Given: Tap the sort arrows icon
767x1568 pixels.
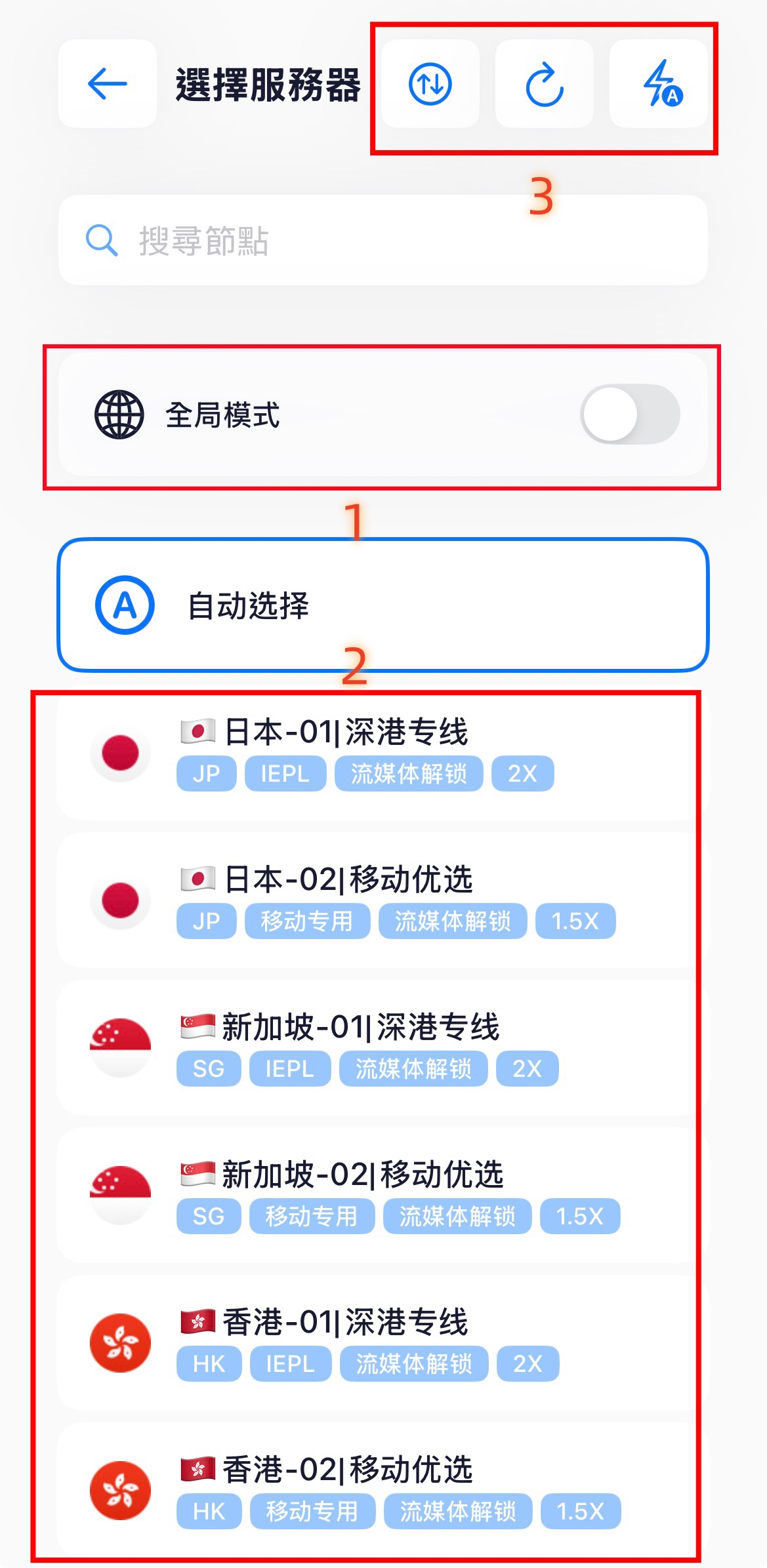Looking at the screenshot, I should [x=430, y=84].
